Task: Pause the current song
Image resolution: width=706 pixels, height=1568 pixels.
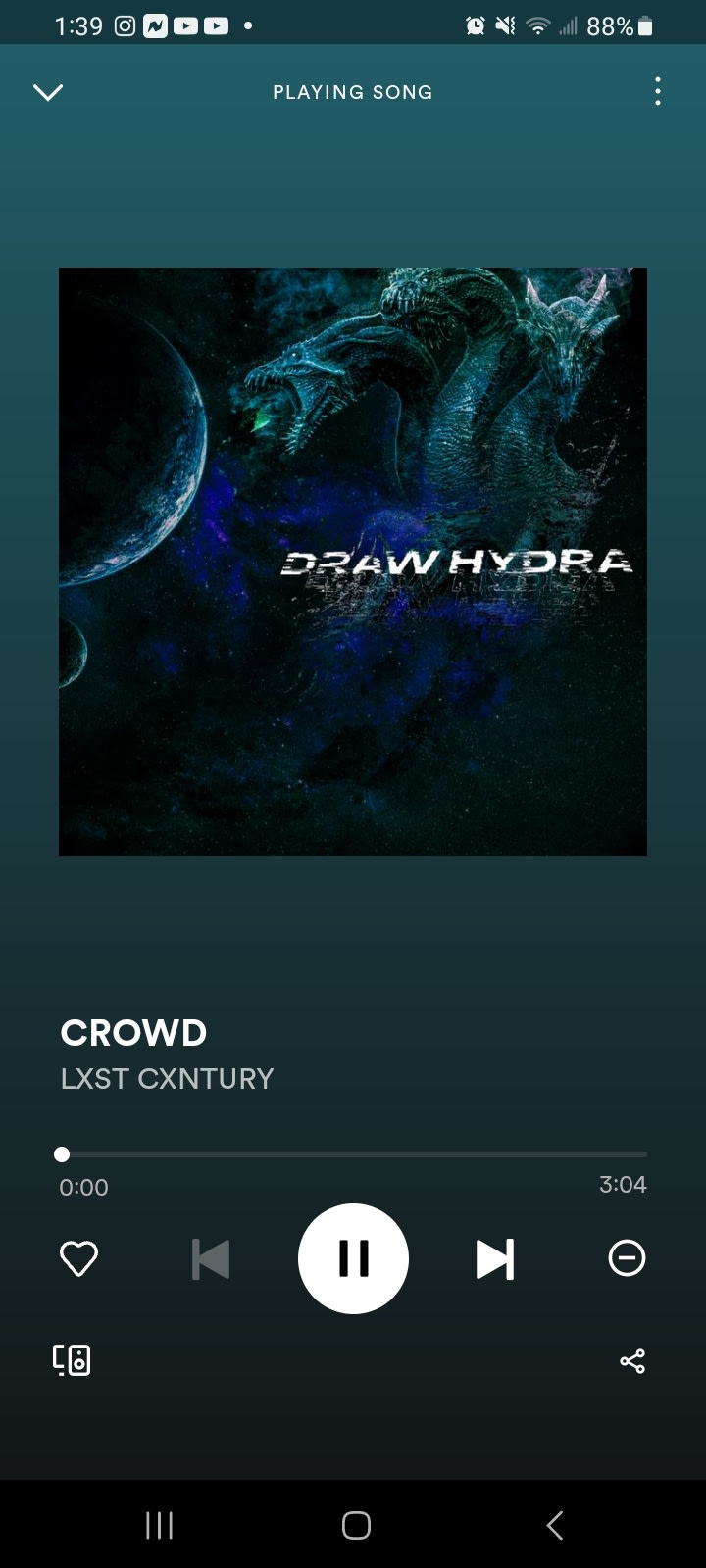Action: pos(353,1258)
